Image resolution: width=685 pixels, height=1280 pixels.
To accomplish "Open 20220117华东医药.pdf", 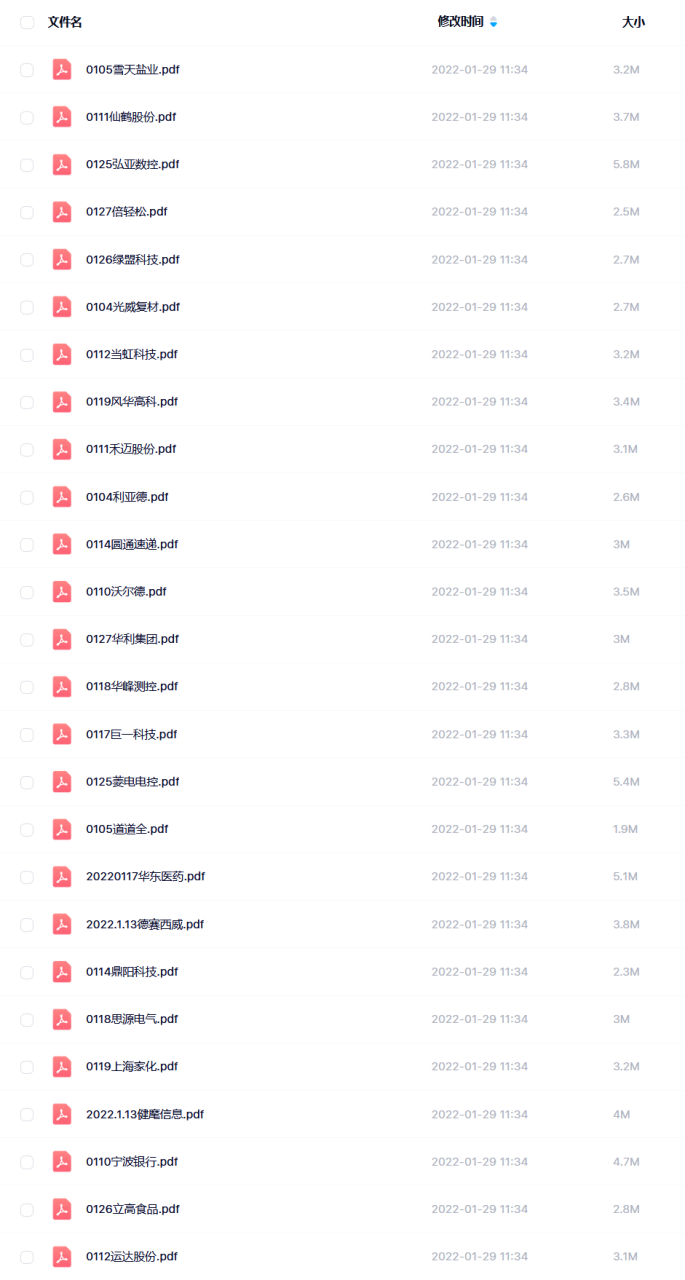I will [145, 877].
